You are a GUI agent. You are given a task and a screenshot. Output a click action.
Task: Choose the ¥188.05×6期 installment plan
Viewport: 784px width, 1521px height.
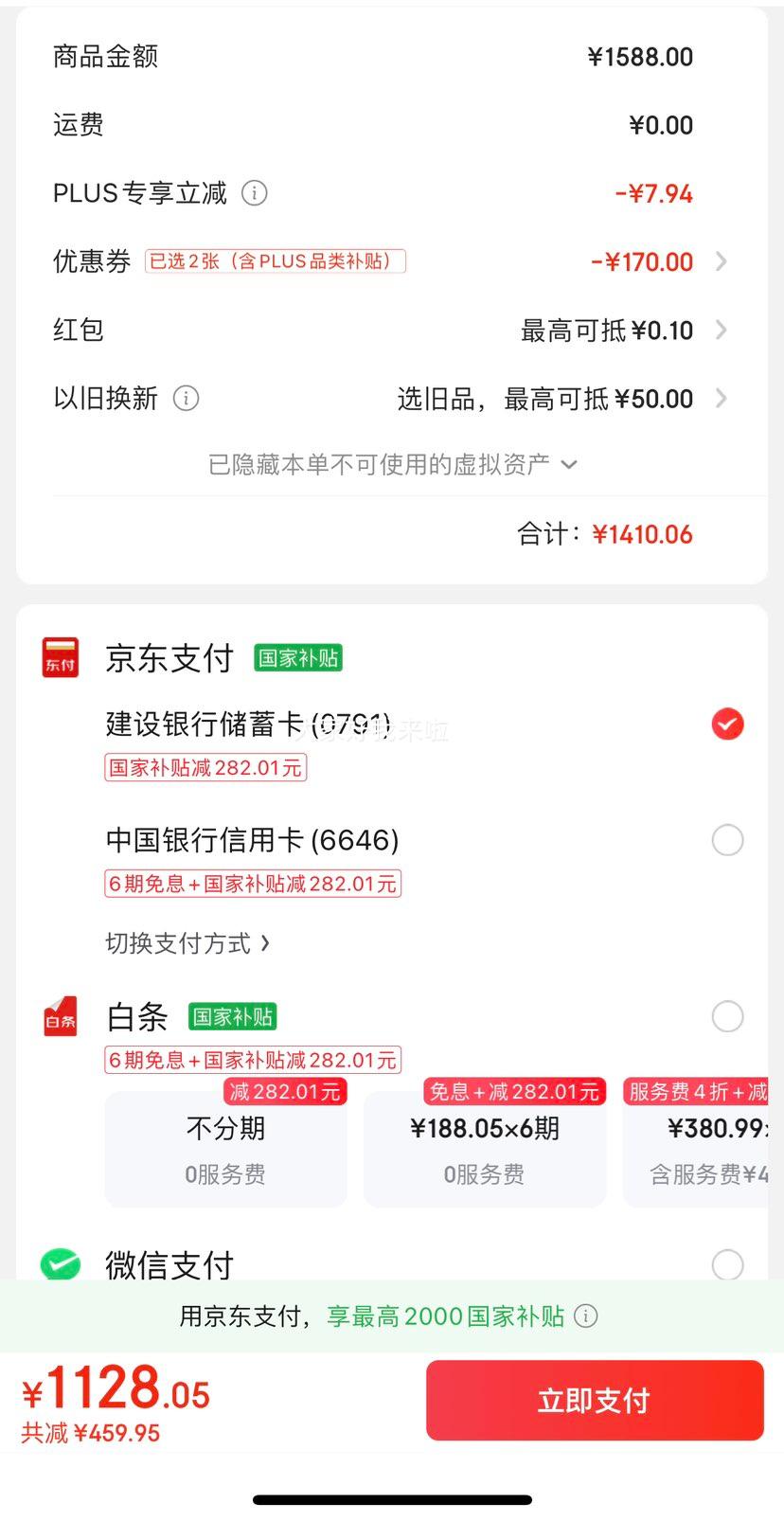tap(484, 1149)
